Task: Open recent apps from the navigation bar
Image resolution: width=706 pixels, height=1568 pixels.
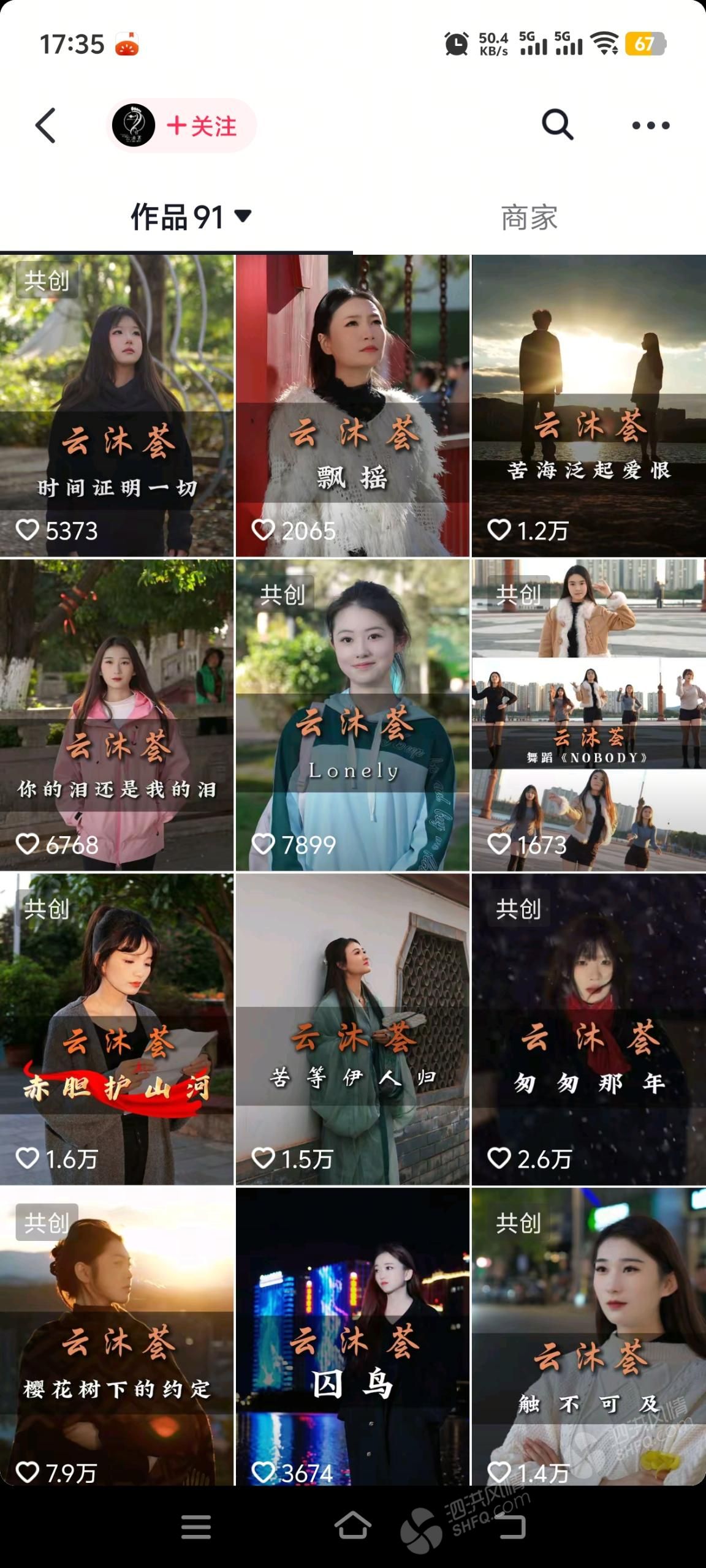Action: [196, 1526]
